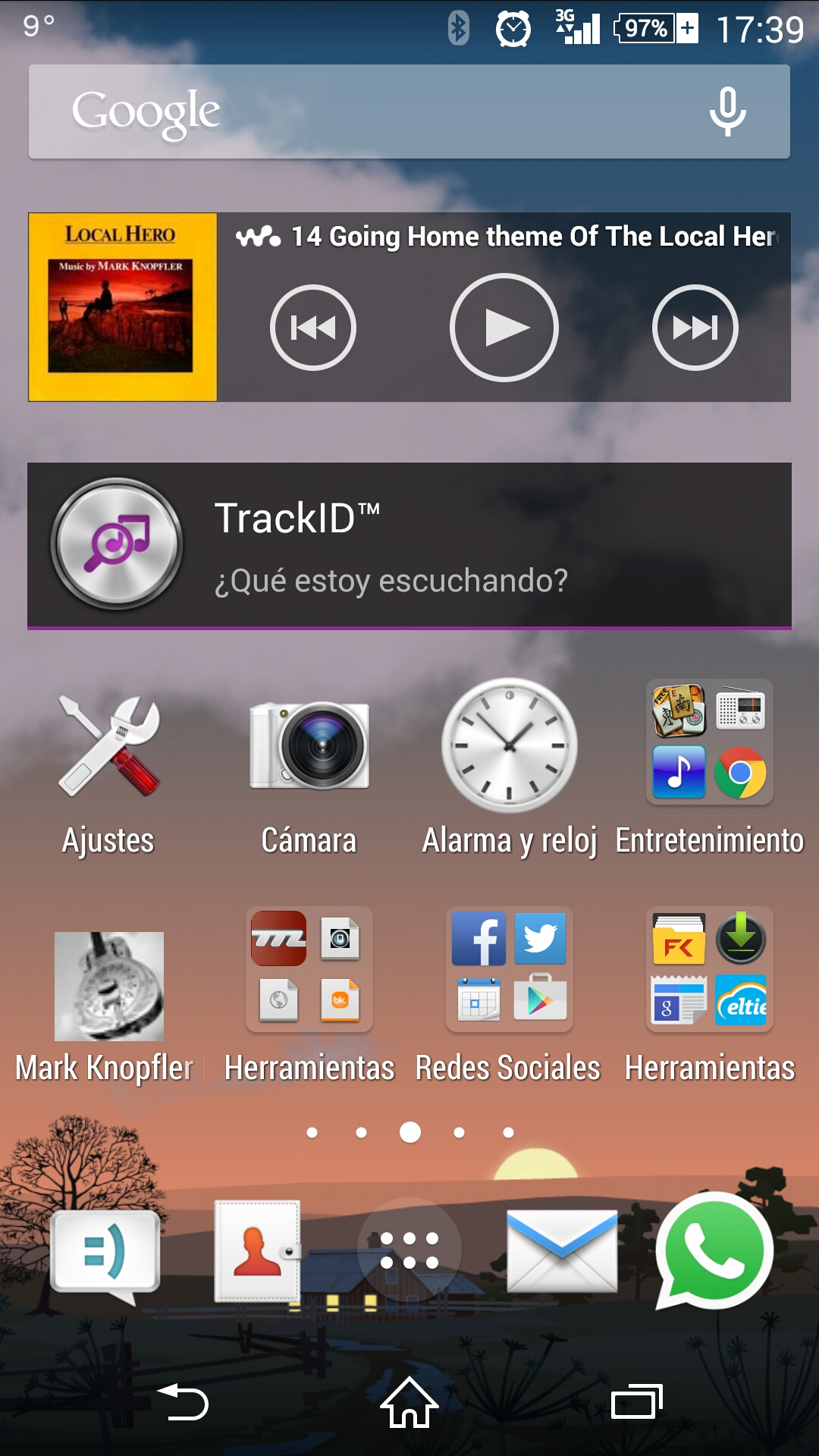This screenshot has width=819, height=1456.
Task: Play the Going Home track
Action: (504, 328)
